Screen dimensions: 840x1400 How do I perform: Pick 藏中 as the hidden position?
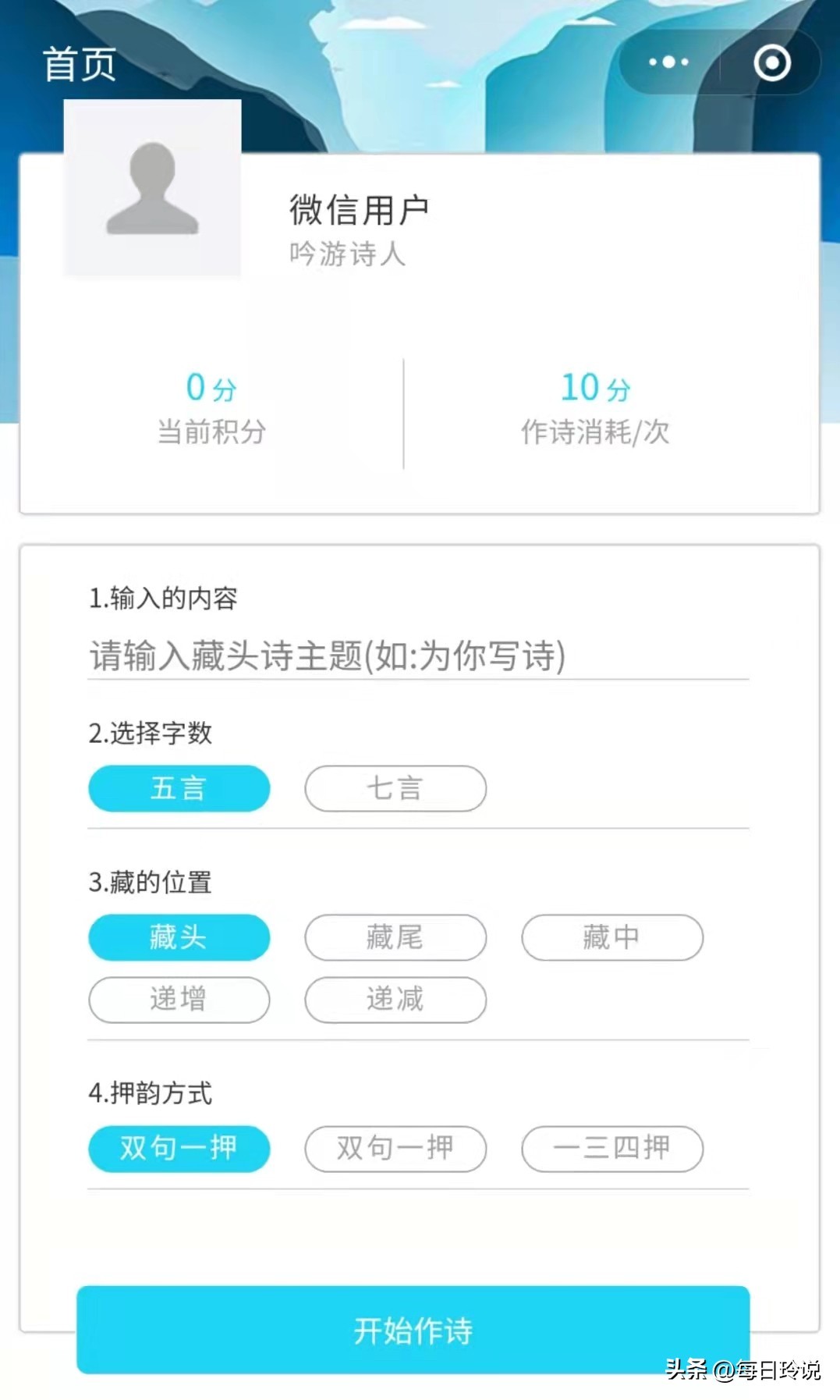point(612,937)
